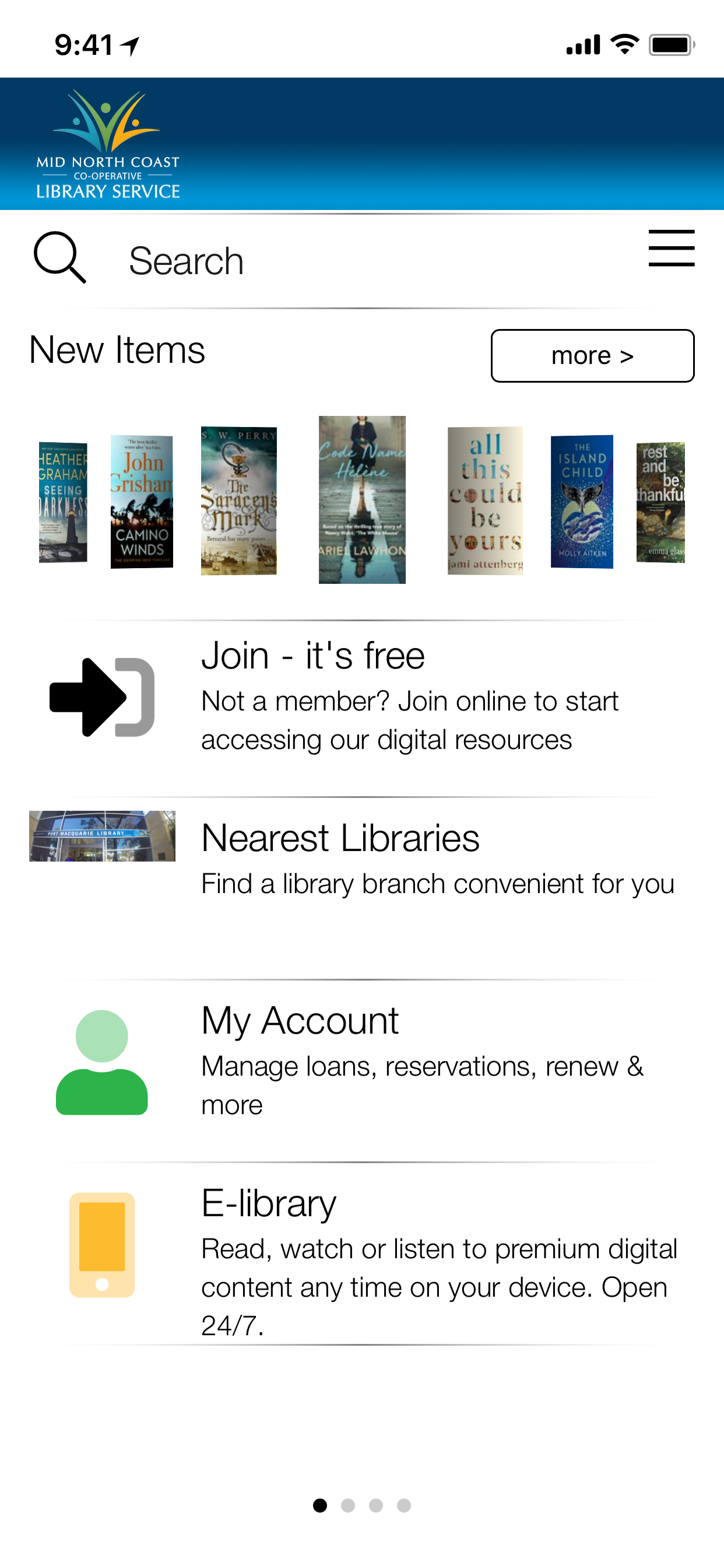Open the hamburger menu

pyautogui.click(x=671, y=249)
